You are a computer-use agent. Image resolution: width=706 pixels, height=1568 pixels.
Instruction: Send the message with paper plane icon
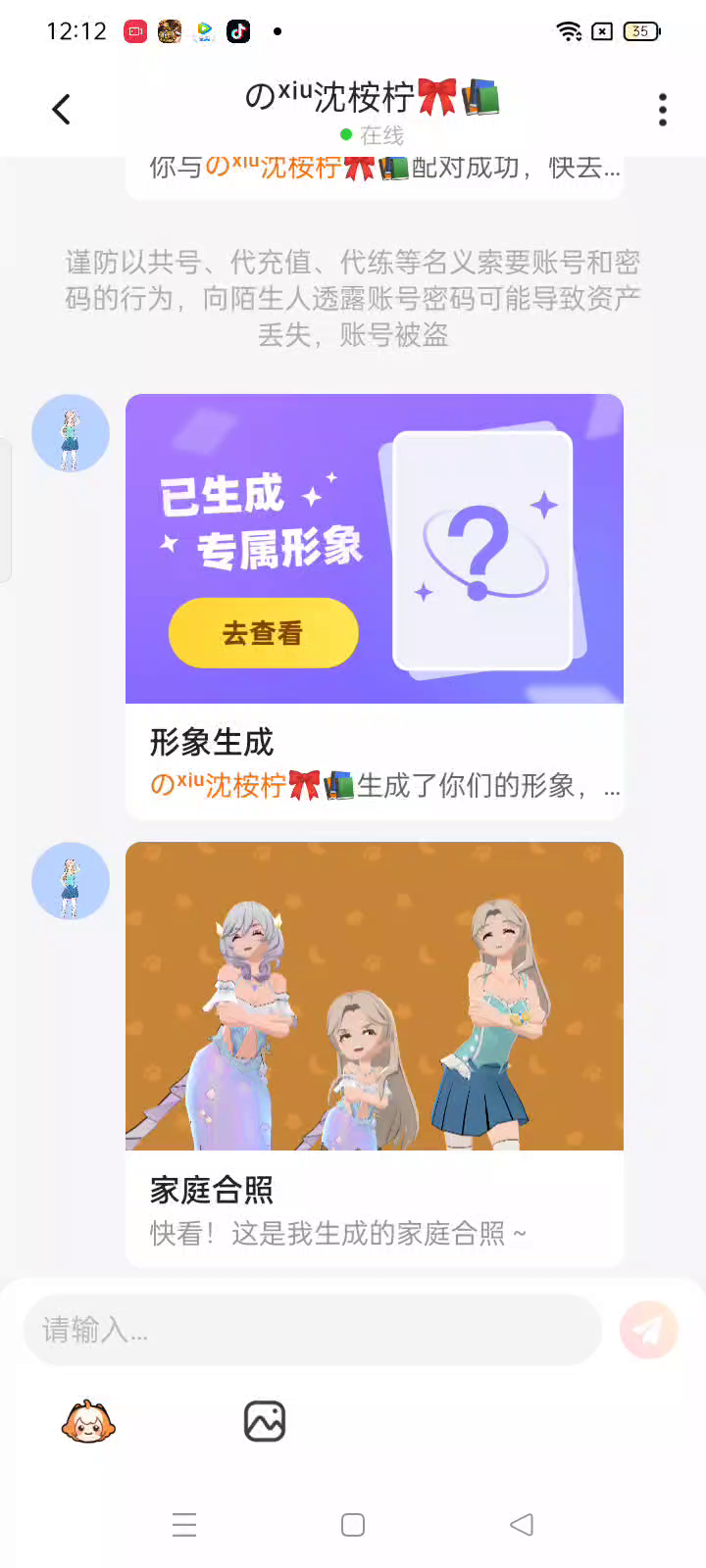click(x=649, y=1330)
